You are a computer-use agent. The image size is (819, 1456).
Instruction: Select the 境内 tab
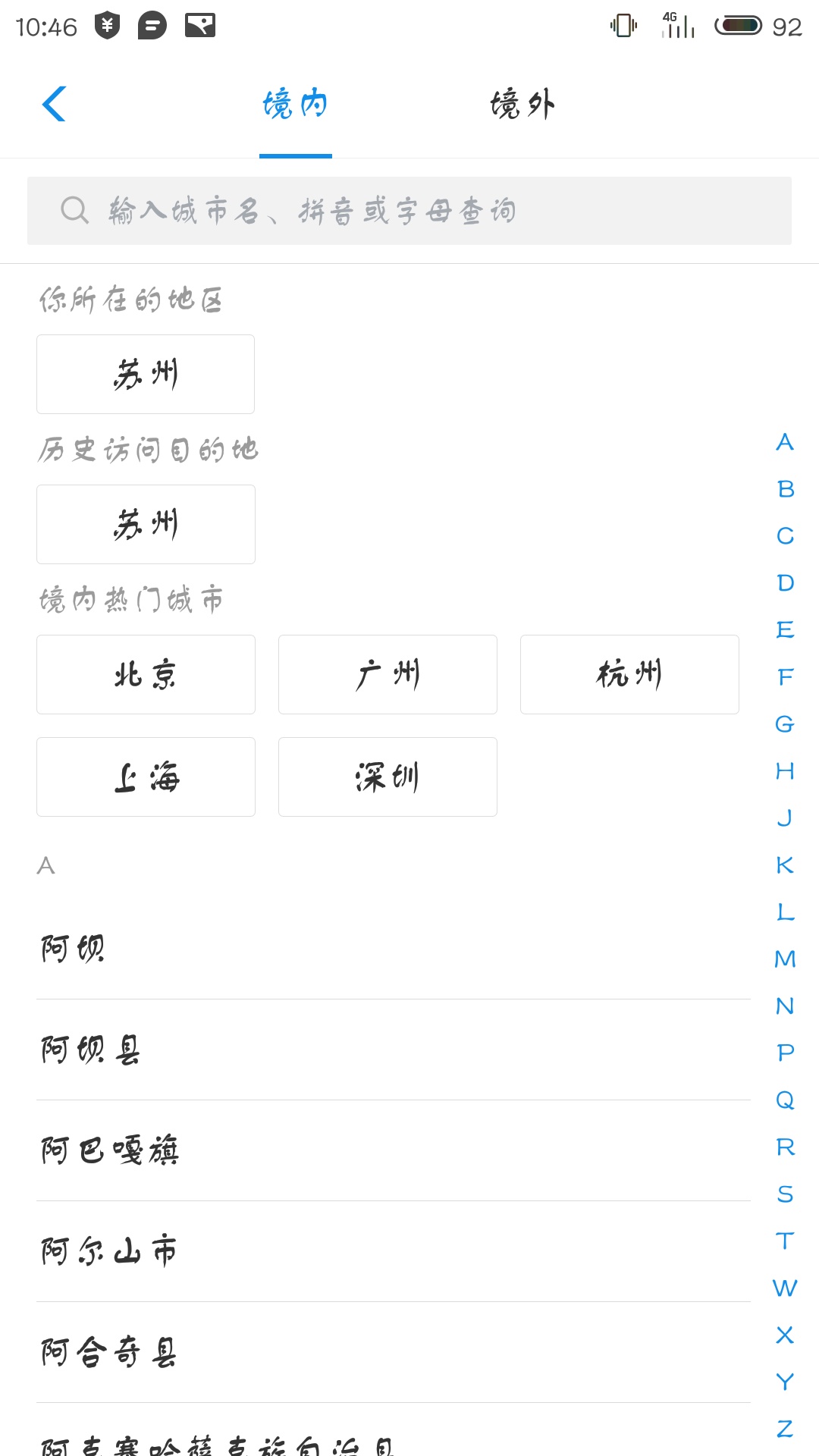pyautogui.click(x=296, y=105)
